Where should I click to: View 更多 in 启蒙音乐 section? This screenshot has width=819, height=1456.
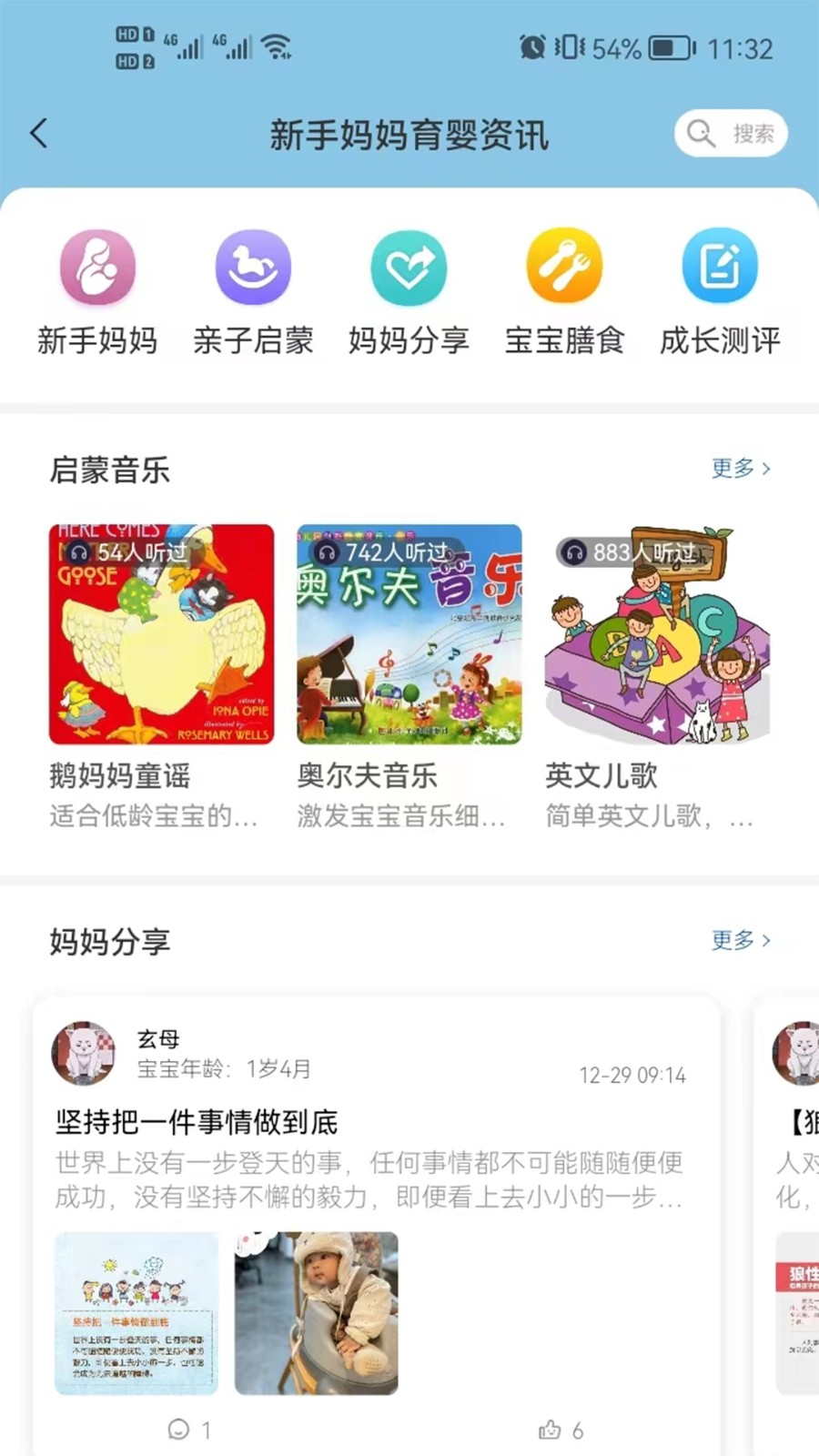[x=741, y=469]
